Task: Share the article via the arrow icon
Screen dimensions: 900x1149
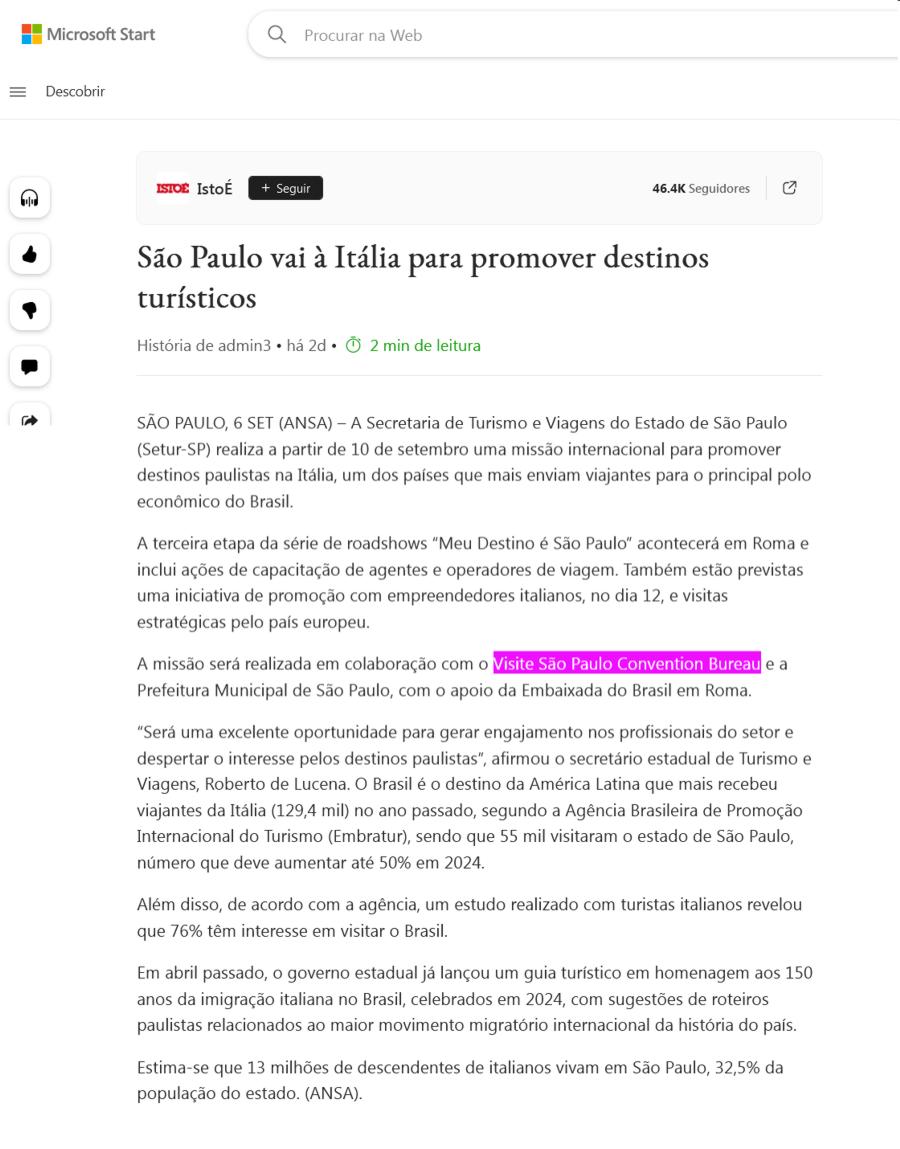Action: tap(30, 419)
